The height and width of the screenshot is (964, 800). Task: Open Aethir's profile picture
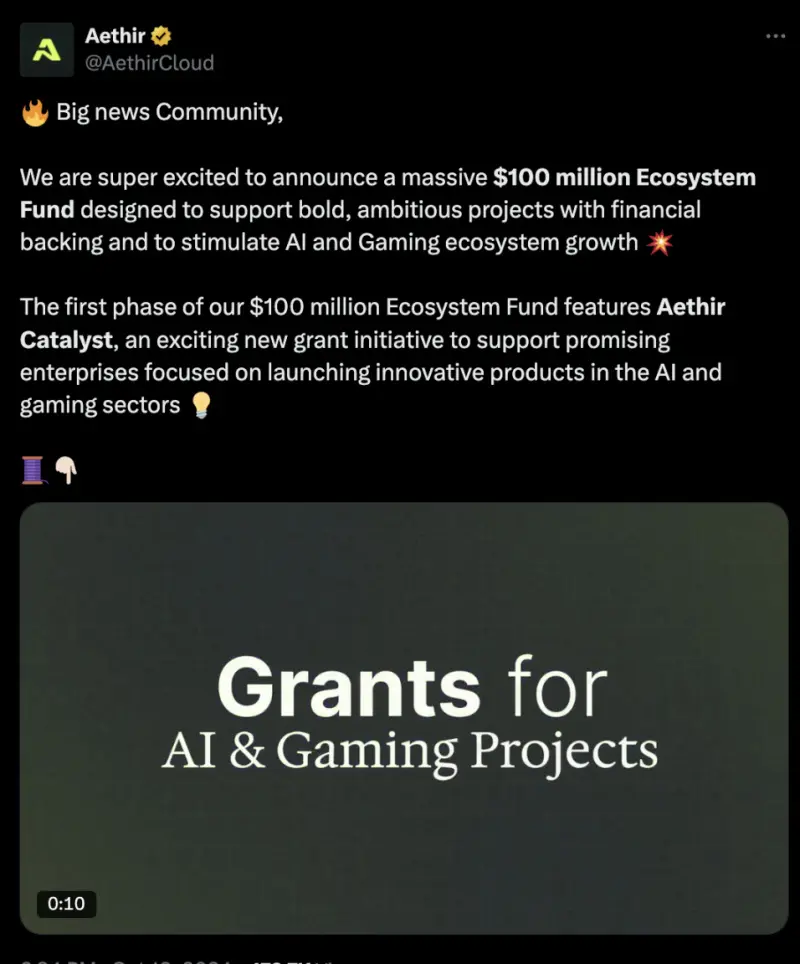(46, 49)
